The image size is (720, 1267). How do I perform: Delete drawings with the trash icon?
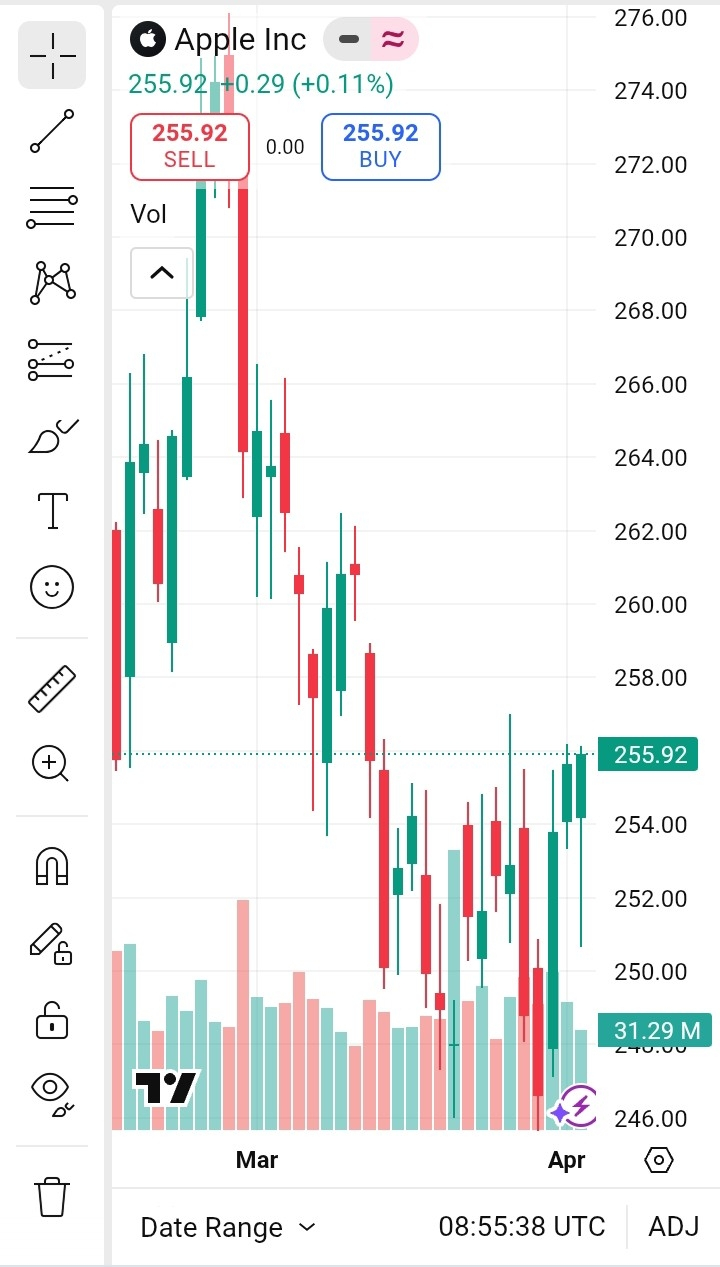coord(52,1196)
